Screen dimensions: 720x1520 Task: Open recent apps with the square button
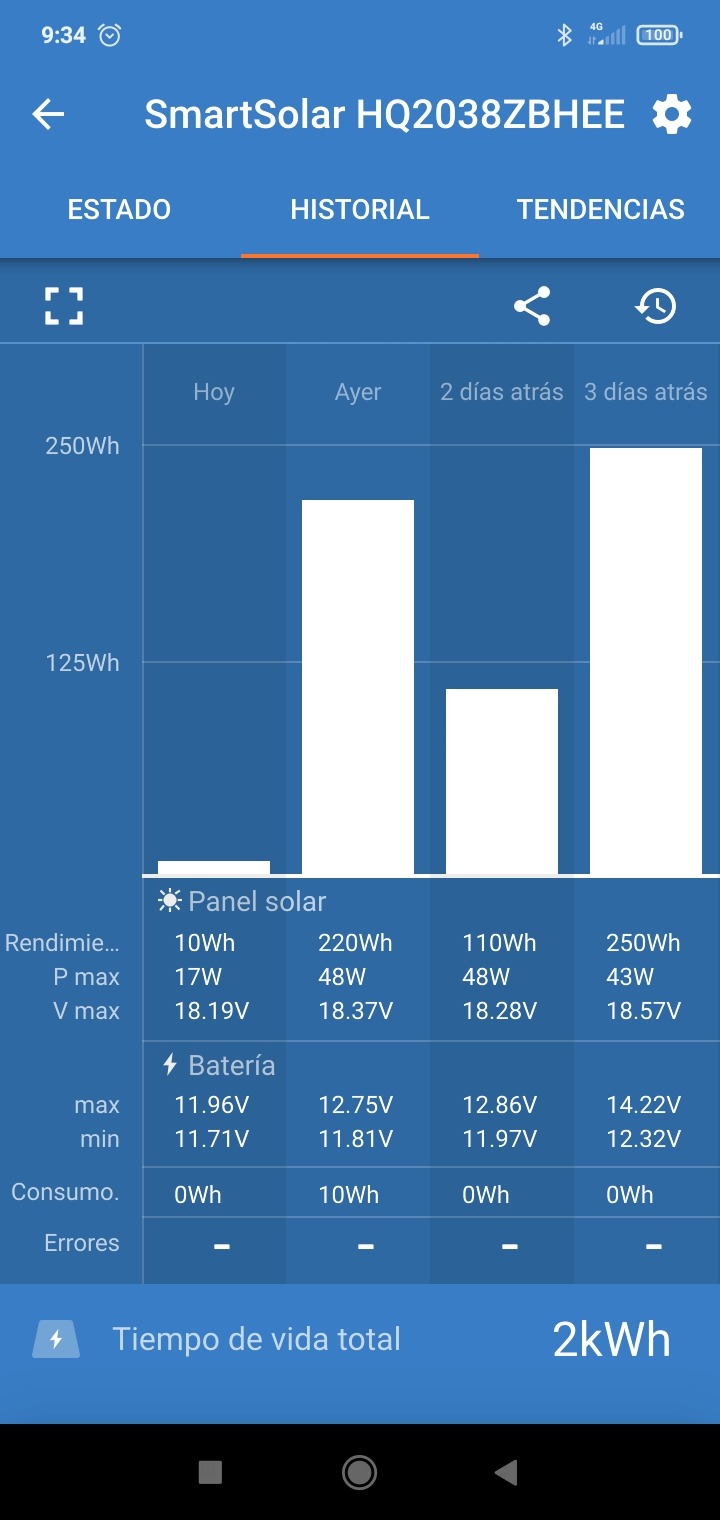pyautogui.click(x=210, y=1472)
